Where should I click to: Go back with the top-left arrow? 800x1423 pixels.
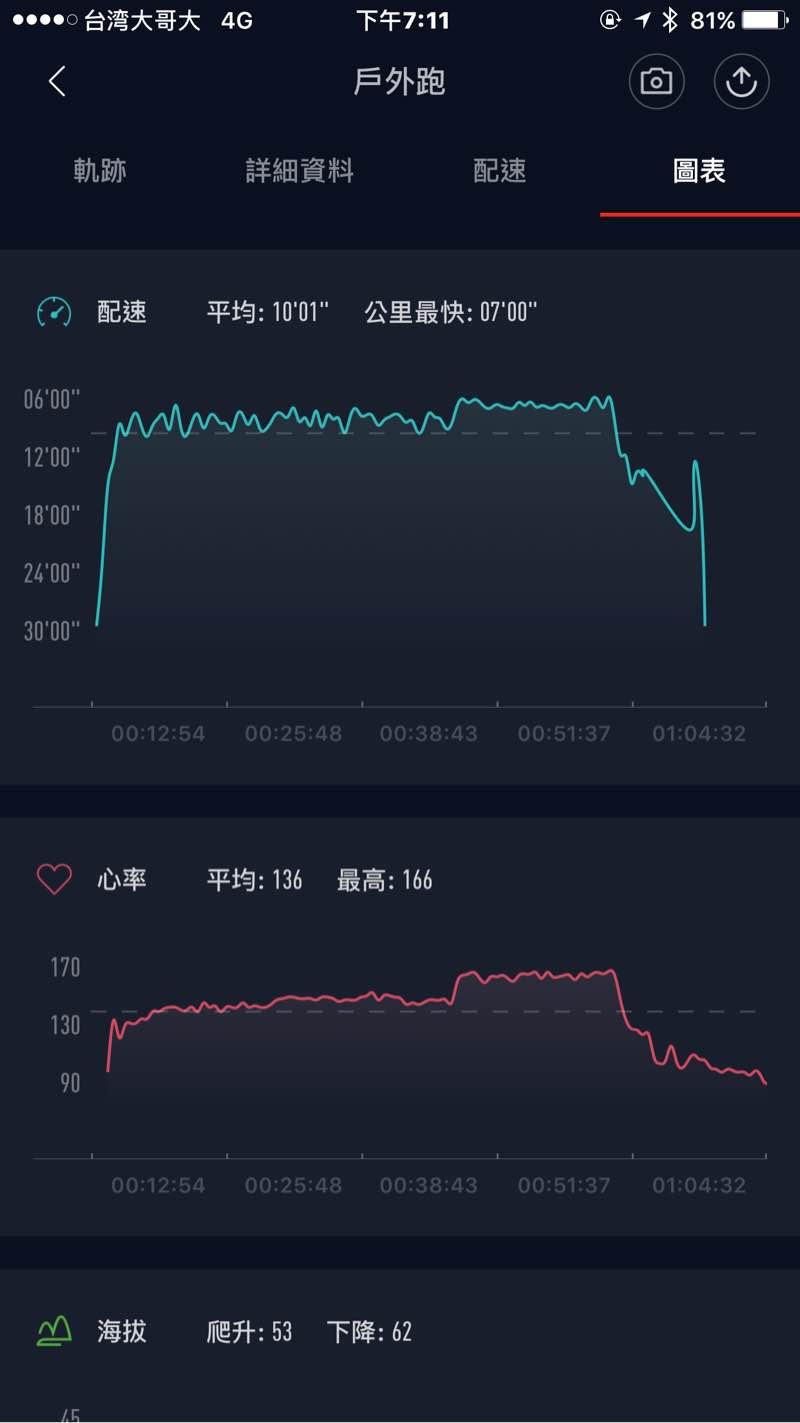point(57,82)
